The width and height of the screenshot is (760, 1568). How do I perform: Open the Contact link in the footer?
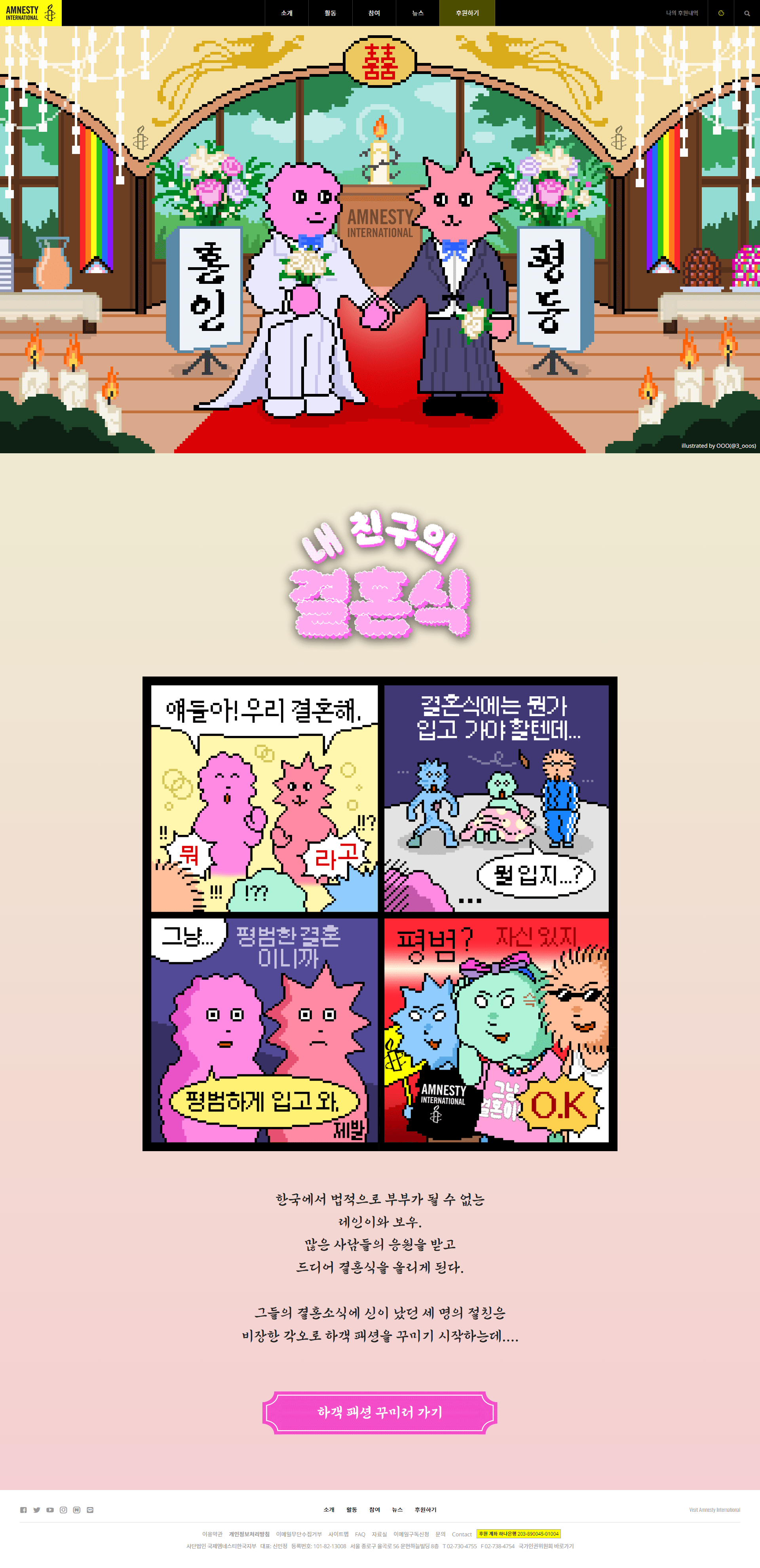pos(462,1534)
